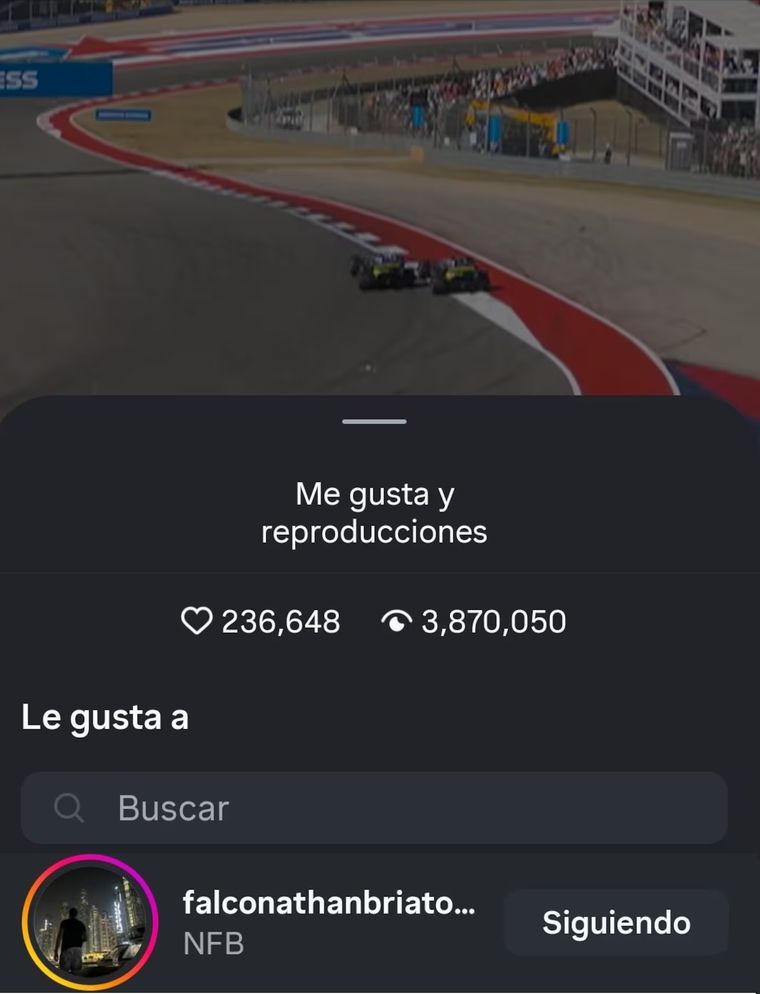The width and height of the screenshot is (760, 994).
Task: Select the Me gusta y reproducciones header
Action: pos(374,511)
